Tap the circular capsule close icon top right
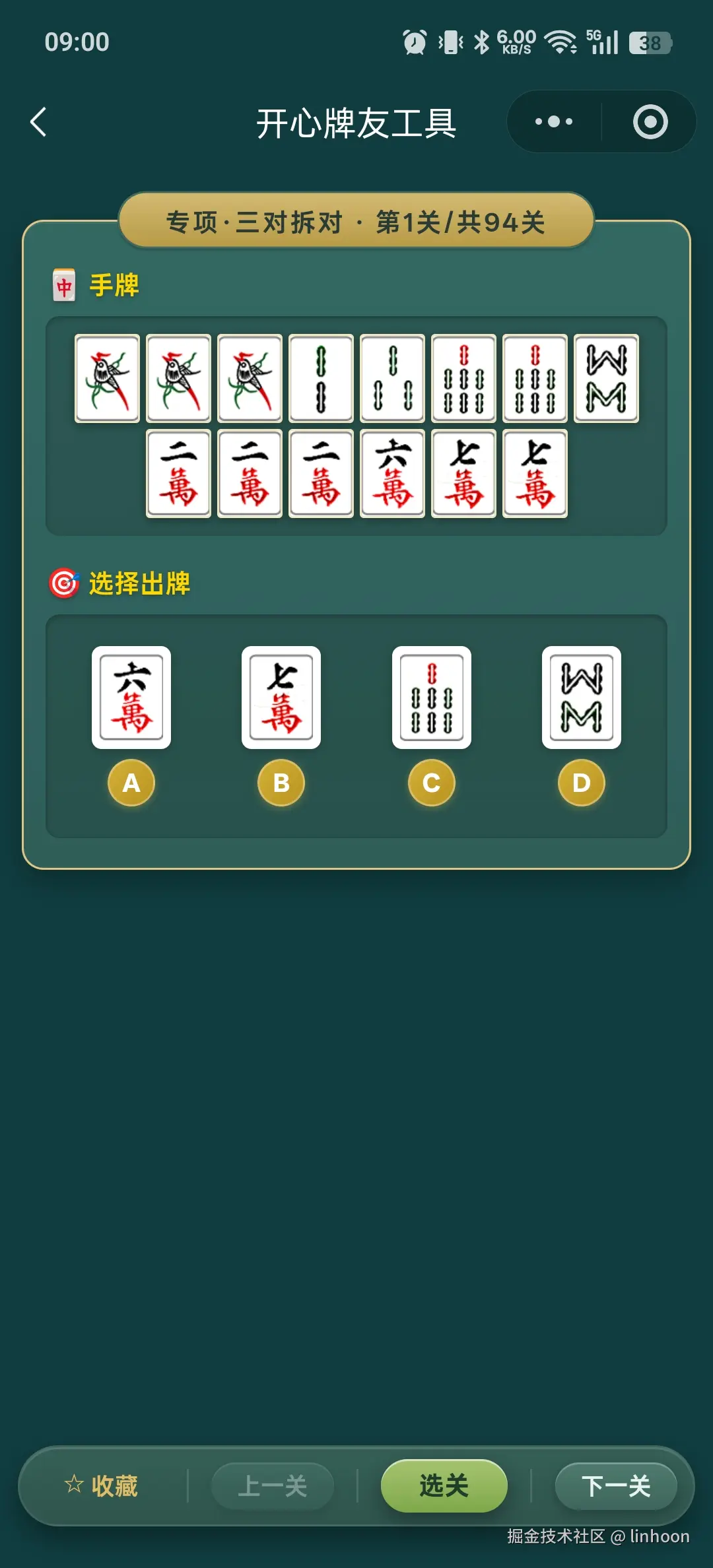The image size is (713, 1568). (x=649, y=121)
